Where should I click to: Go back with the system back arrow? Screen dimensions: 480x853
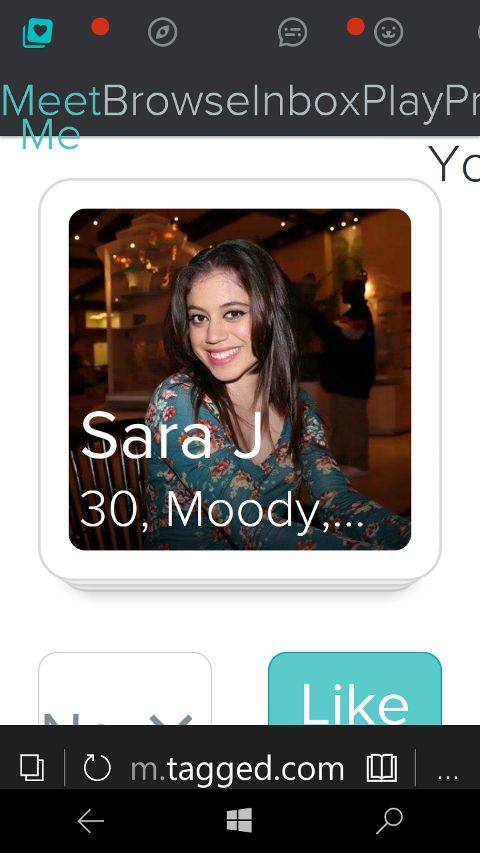click(91, 821)
